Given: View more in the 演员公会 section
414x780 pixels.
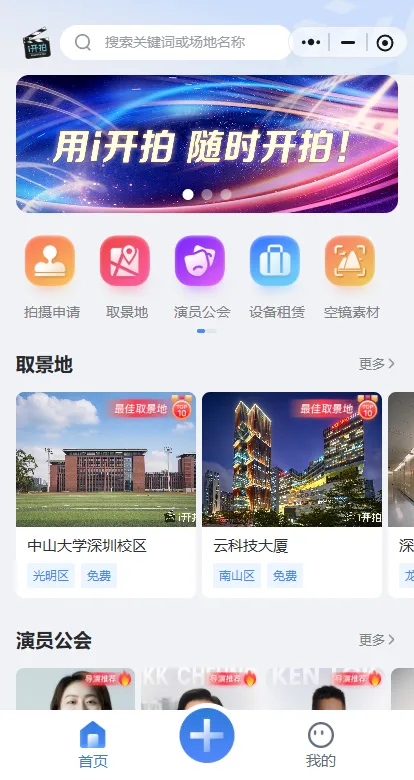Looking at the screenshot, I should click(377, 640).
